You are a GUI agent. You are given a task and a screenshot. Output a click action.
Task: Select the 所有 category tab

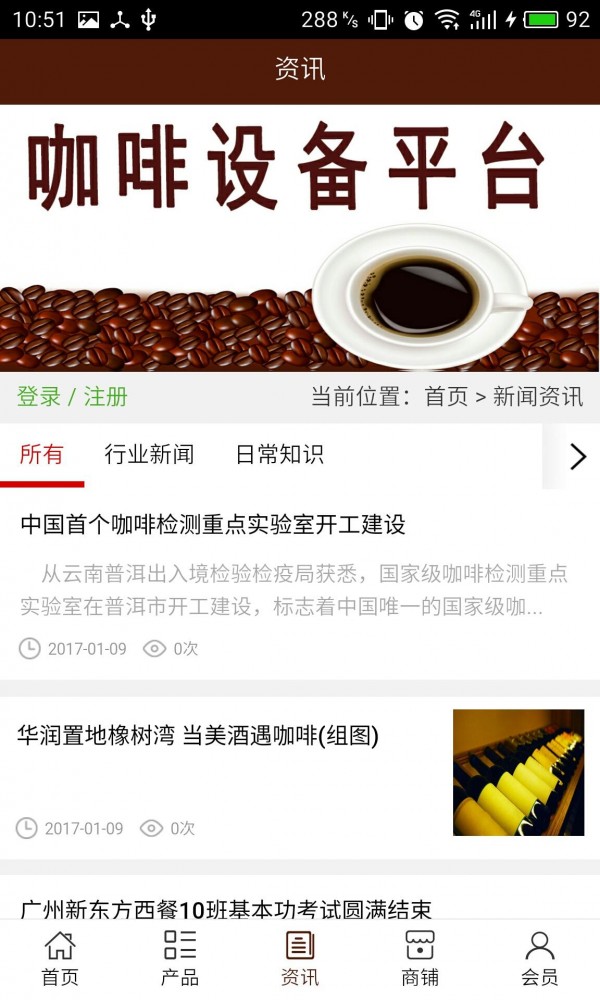pyautogui.click(x=41, y=455)
